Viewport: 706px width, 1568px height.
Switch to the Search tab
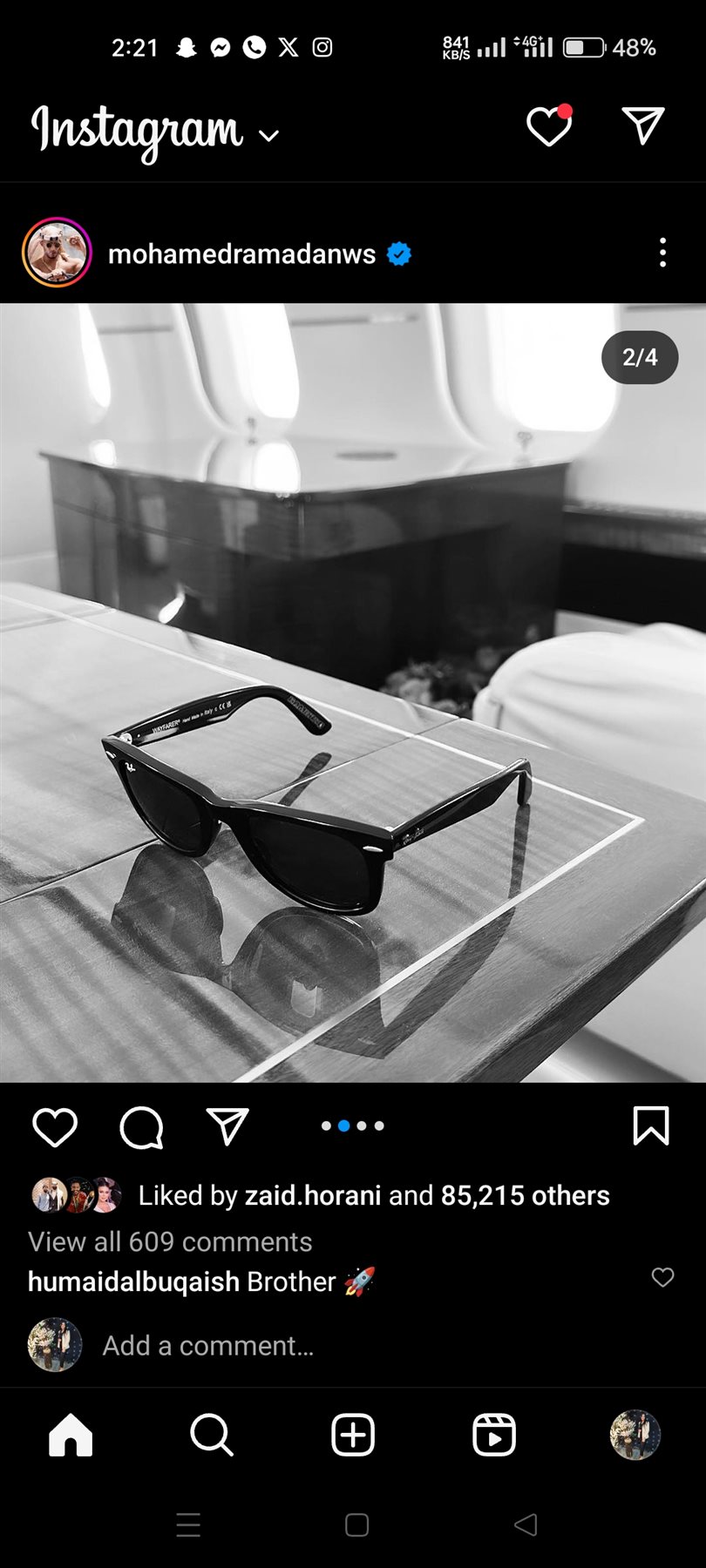(212, 1434)
